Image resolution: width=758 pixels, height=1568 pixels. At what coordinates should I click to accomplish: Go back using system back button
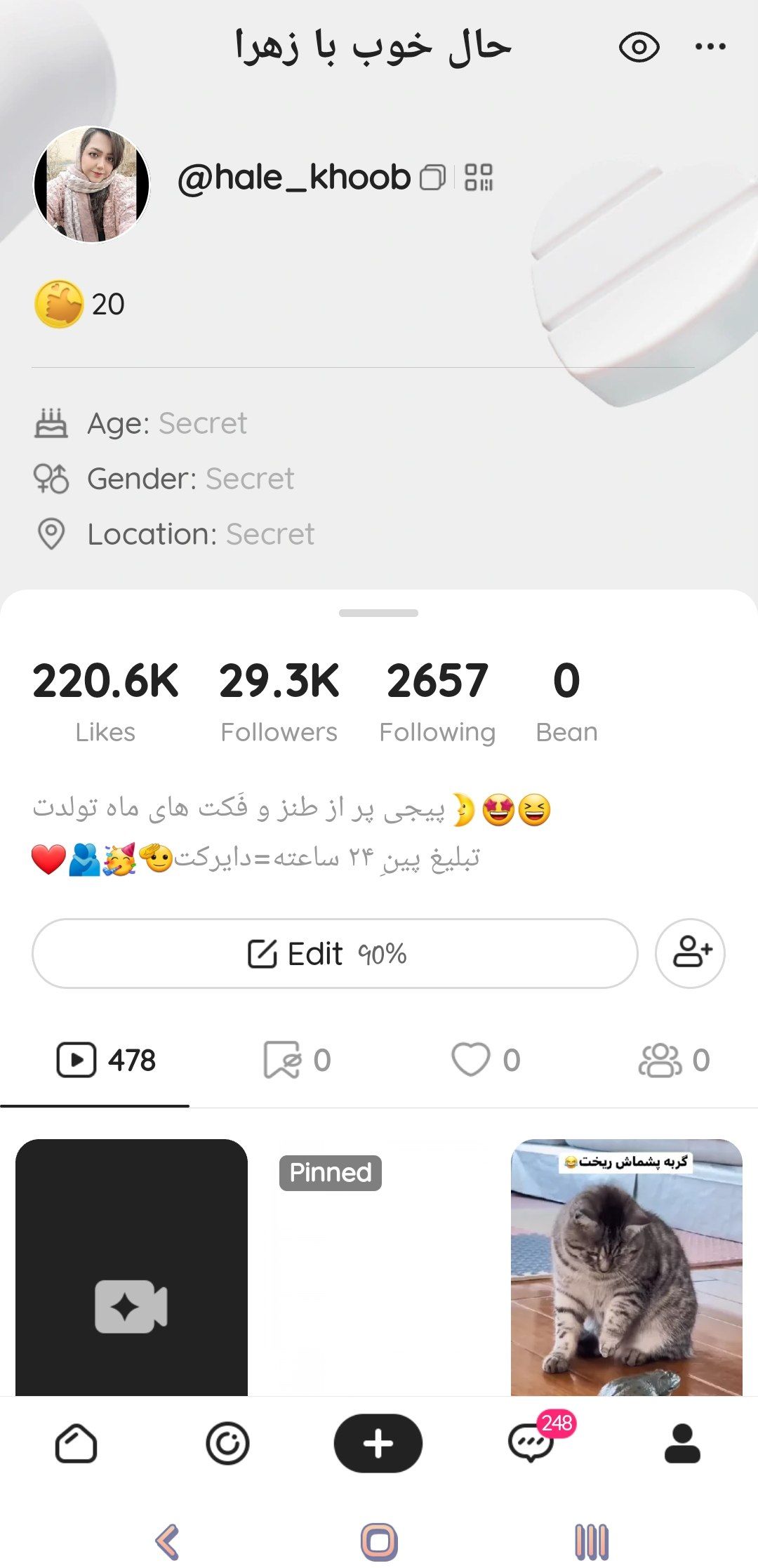167,1541
